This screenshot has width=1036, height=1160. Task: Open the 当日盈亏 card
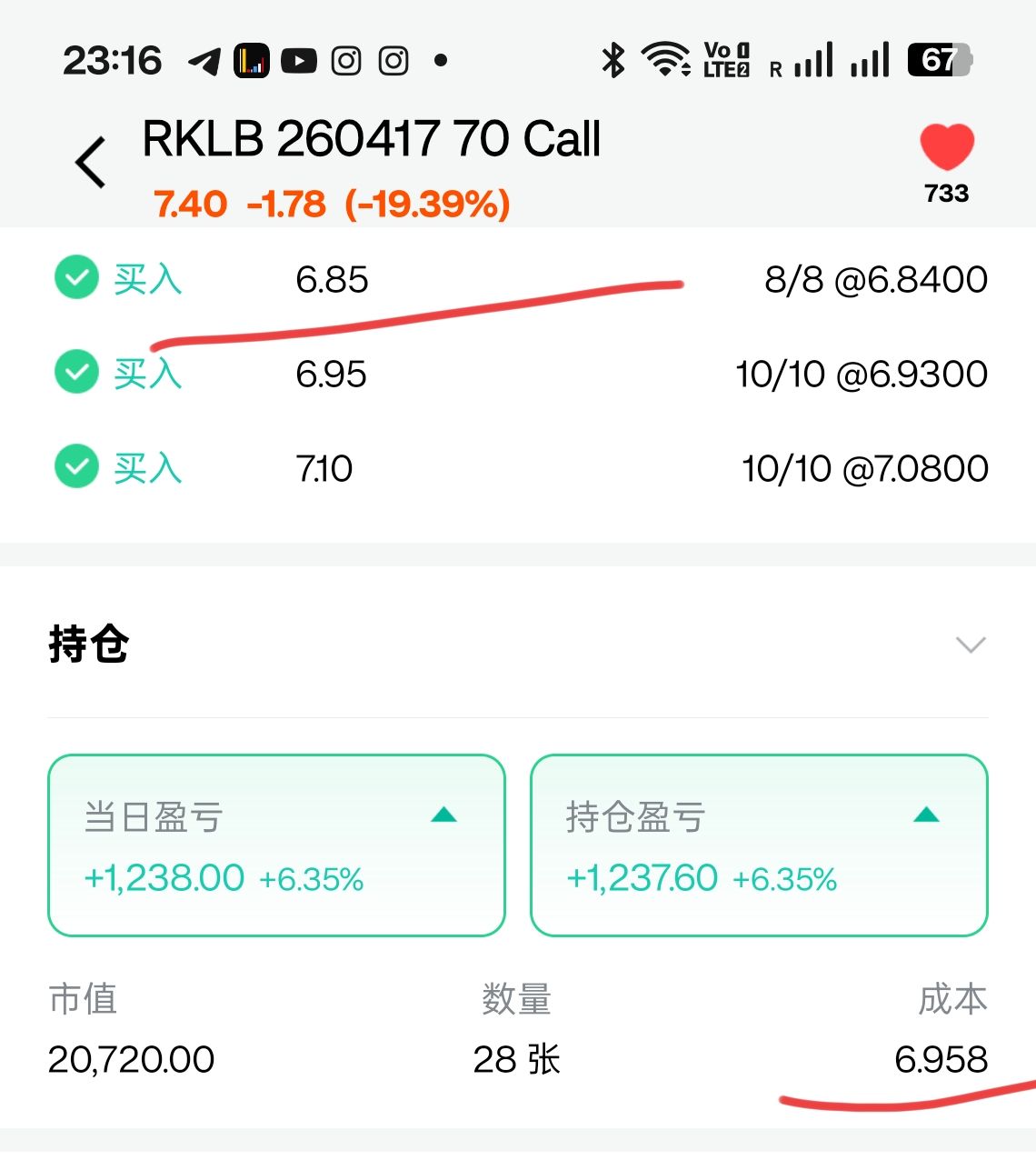(x=276, y=845)
